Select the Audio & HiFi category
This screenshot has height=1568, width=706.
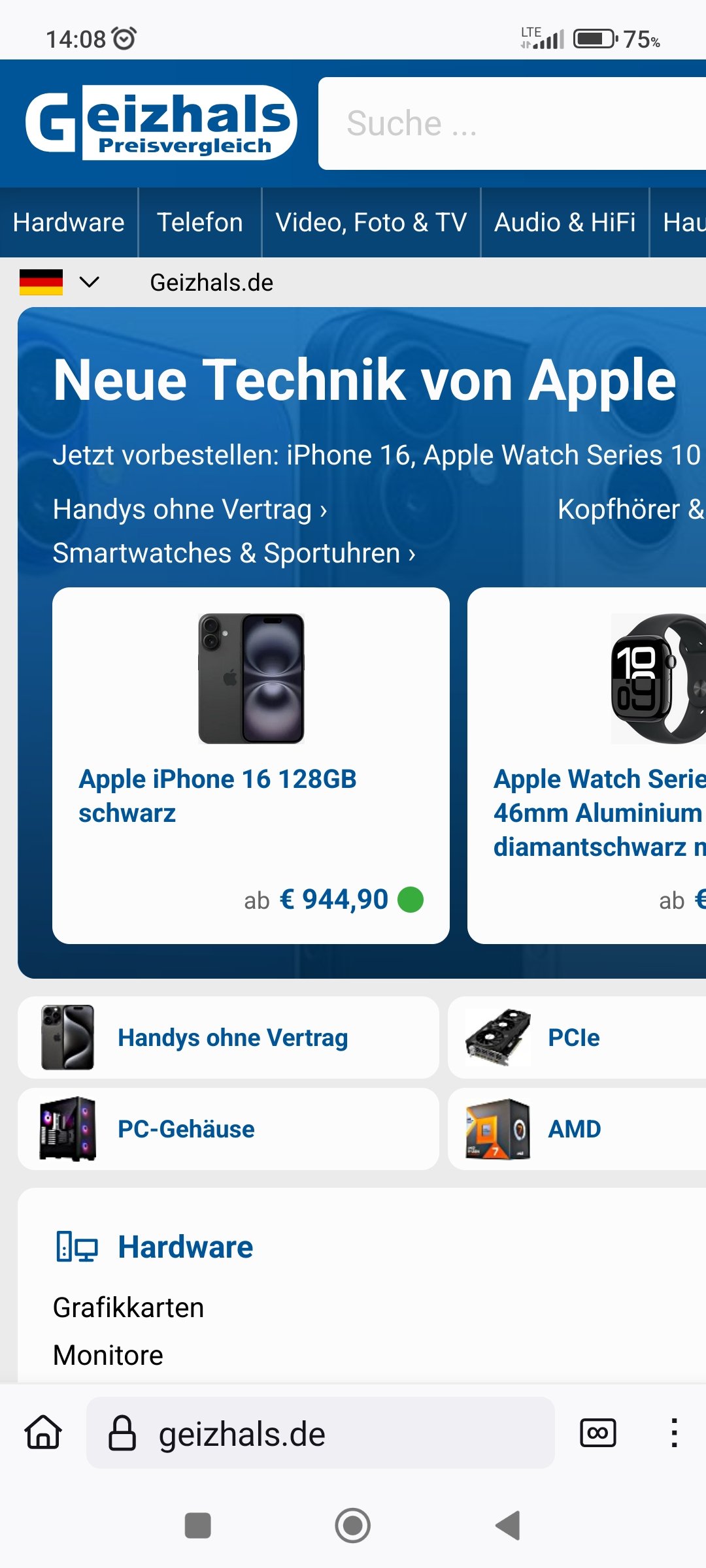pos(565,223)
